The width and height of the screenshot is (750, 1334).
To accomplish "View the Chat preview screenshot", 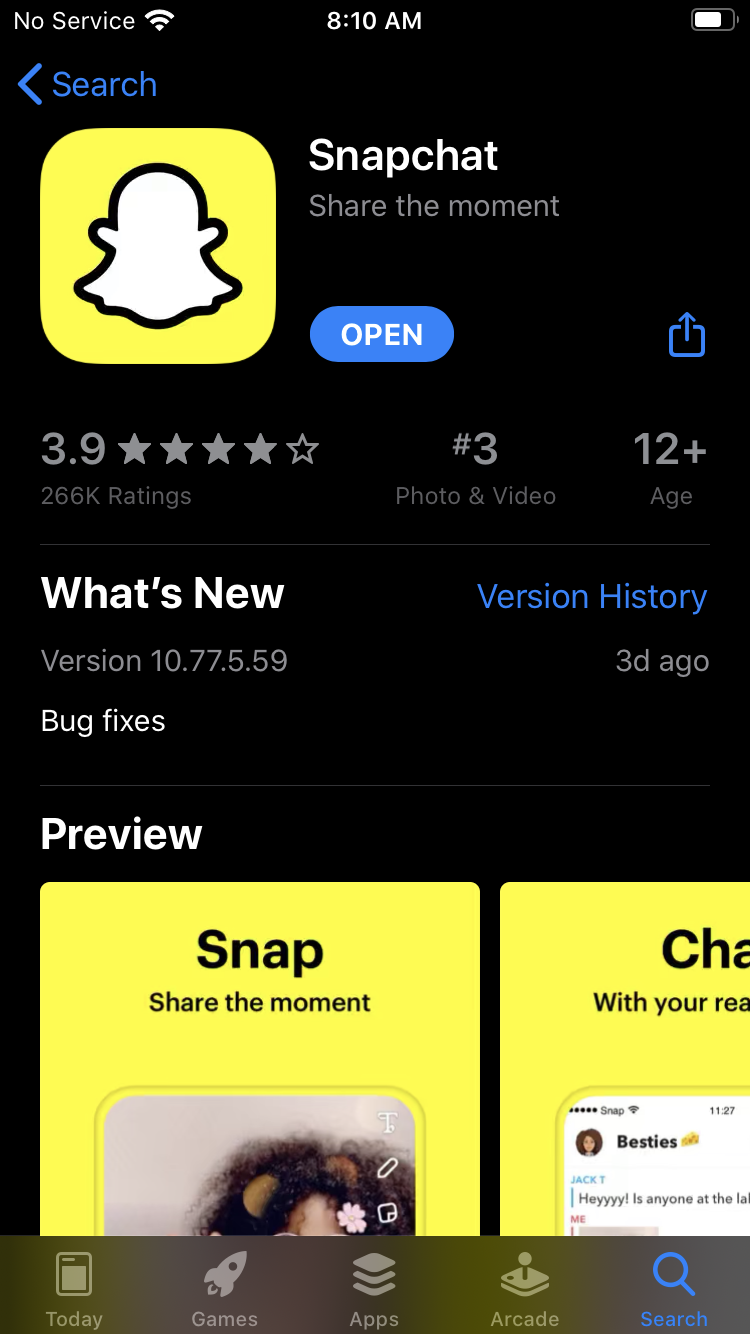I will pyautogui.click(x=625, y=1059).
